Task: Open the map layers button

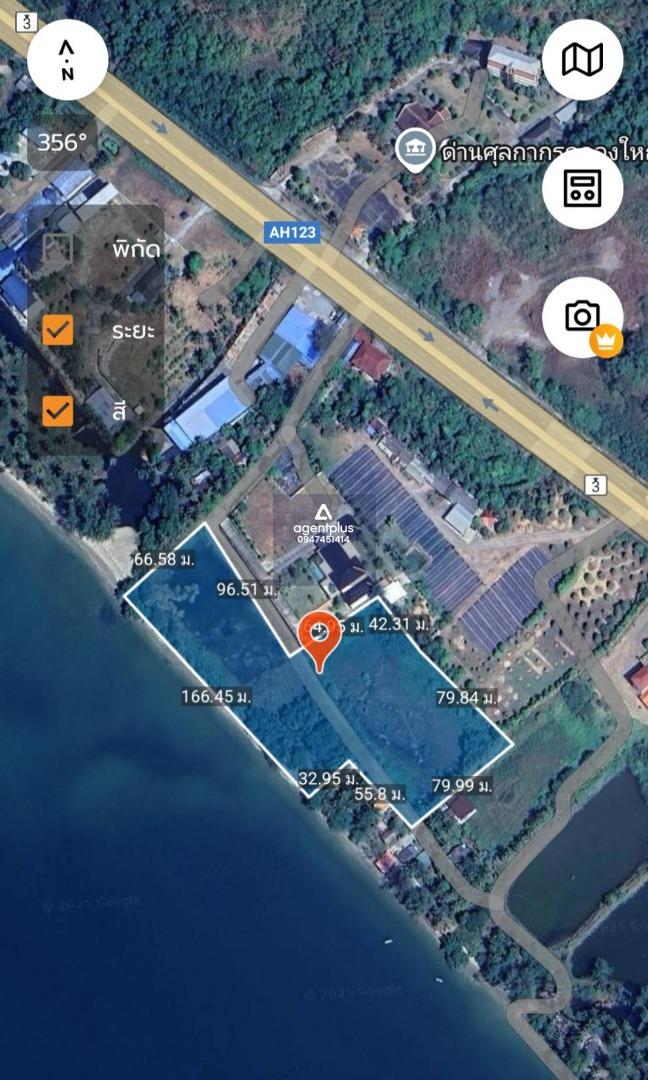Action: pos(583,60)
